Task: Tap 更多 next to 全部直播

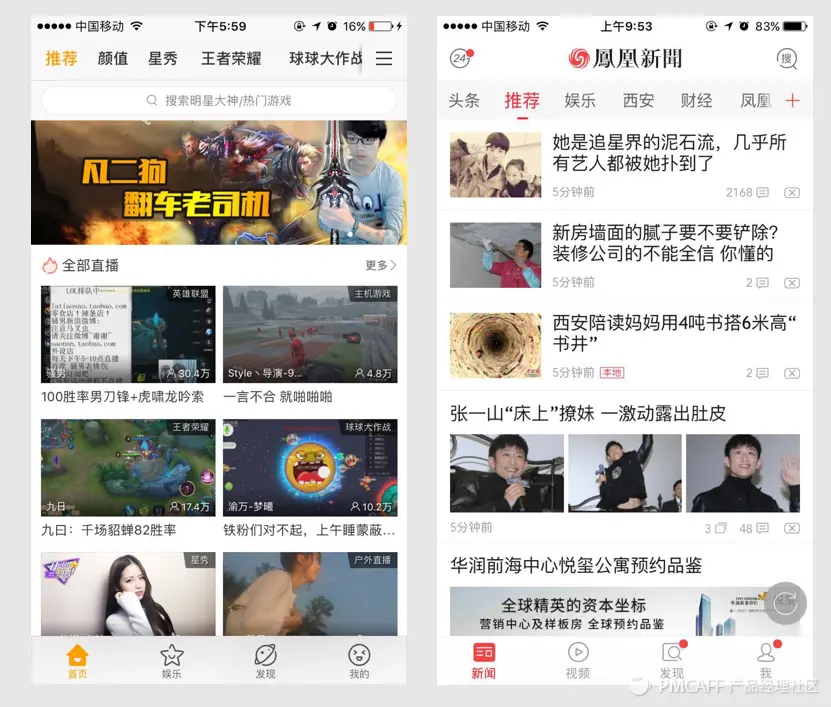Action: click(381, 265)
